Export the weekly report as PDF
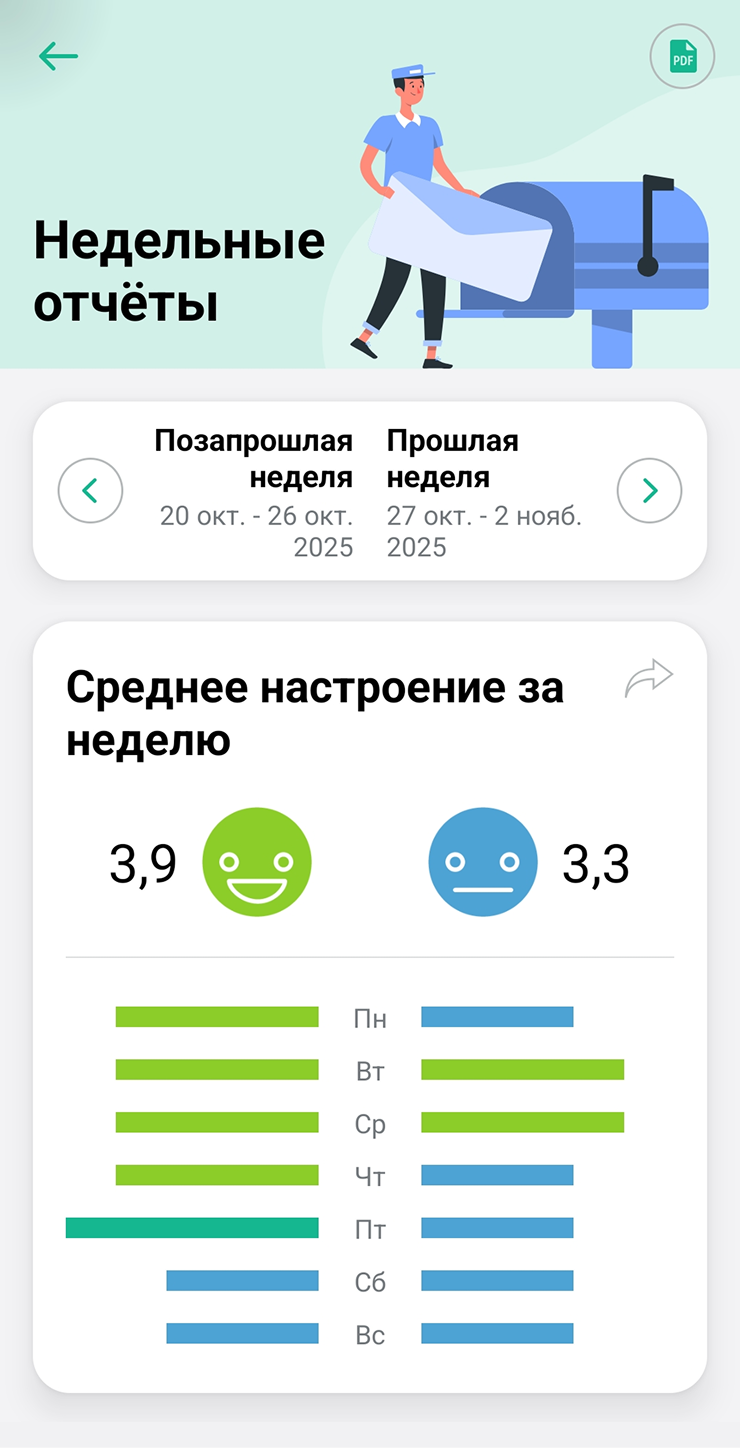Image resolution: width=740 pixels, height=1448 pixels. (682, 59)
